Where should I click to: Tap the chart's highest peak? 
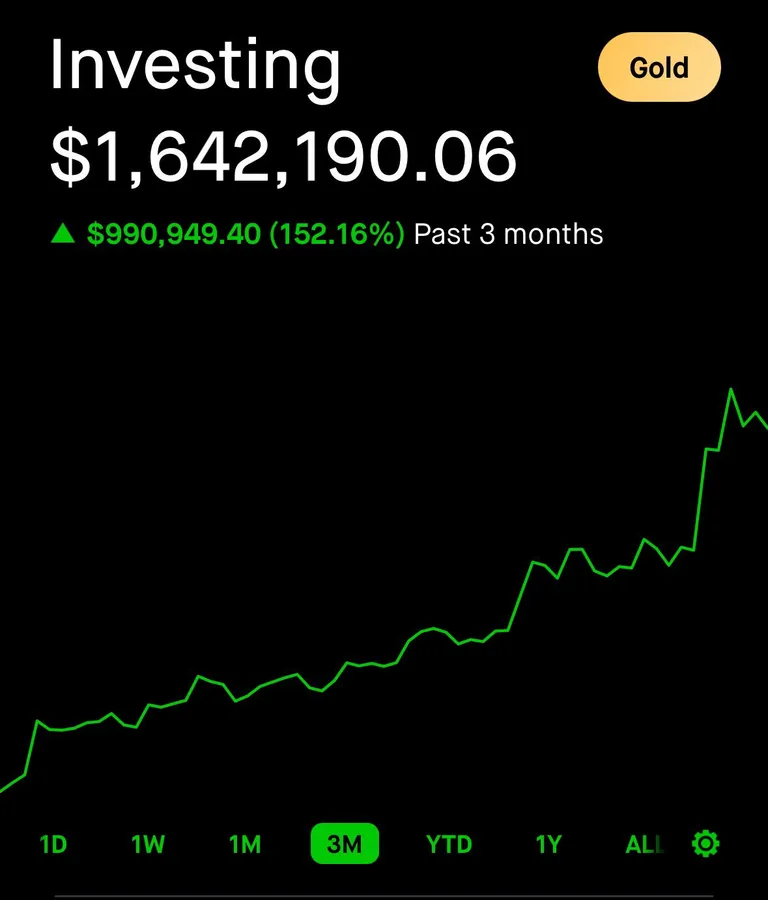point(731,388)
